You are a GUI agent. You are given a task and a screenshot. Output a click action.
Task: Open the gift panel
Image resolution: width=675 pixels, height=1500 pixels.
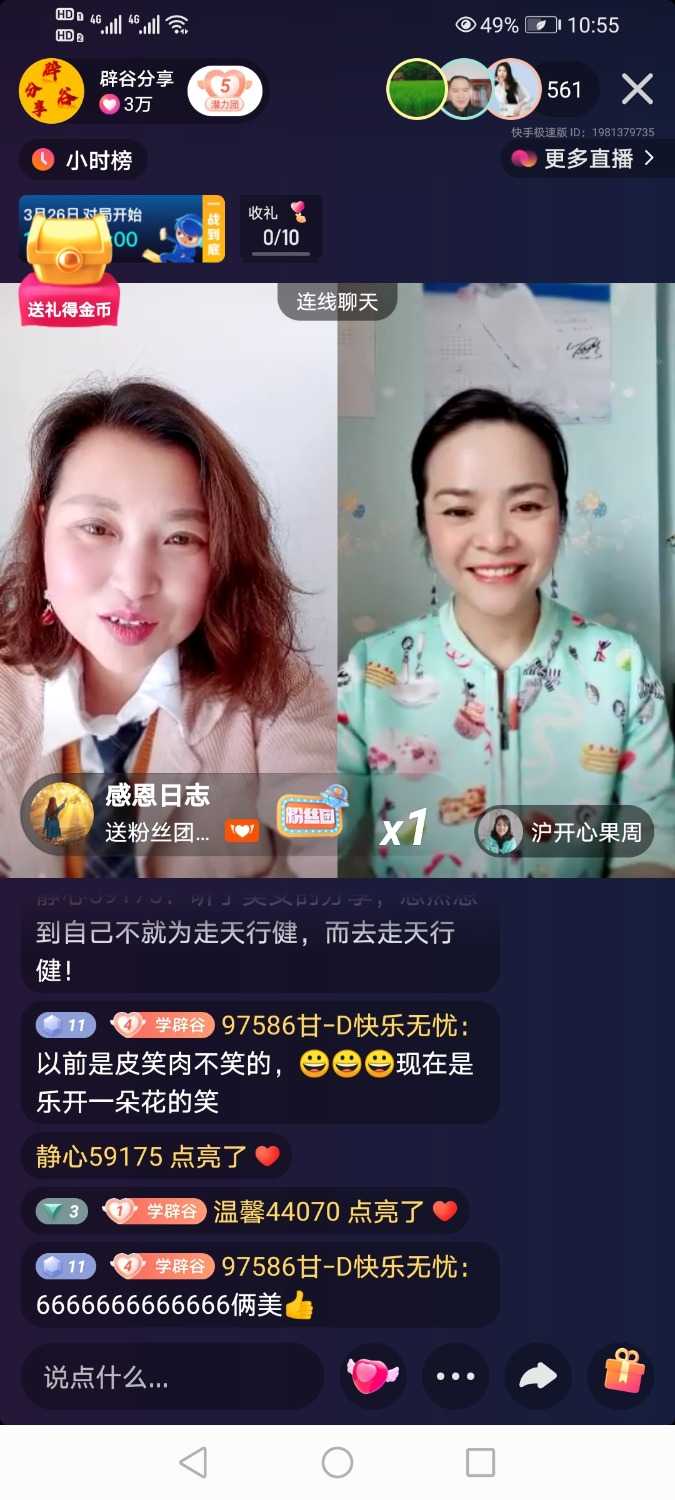(x=622, y=1375)
